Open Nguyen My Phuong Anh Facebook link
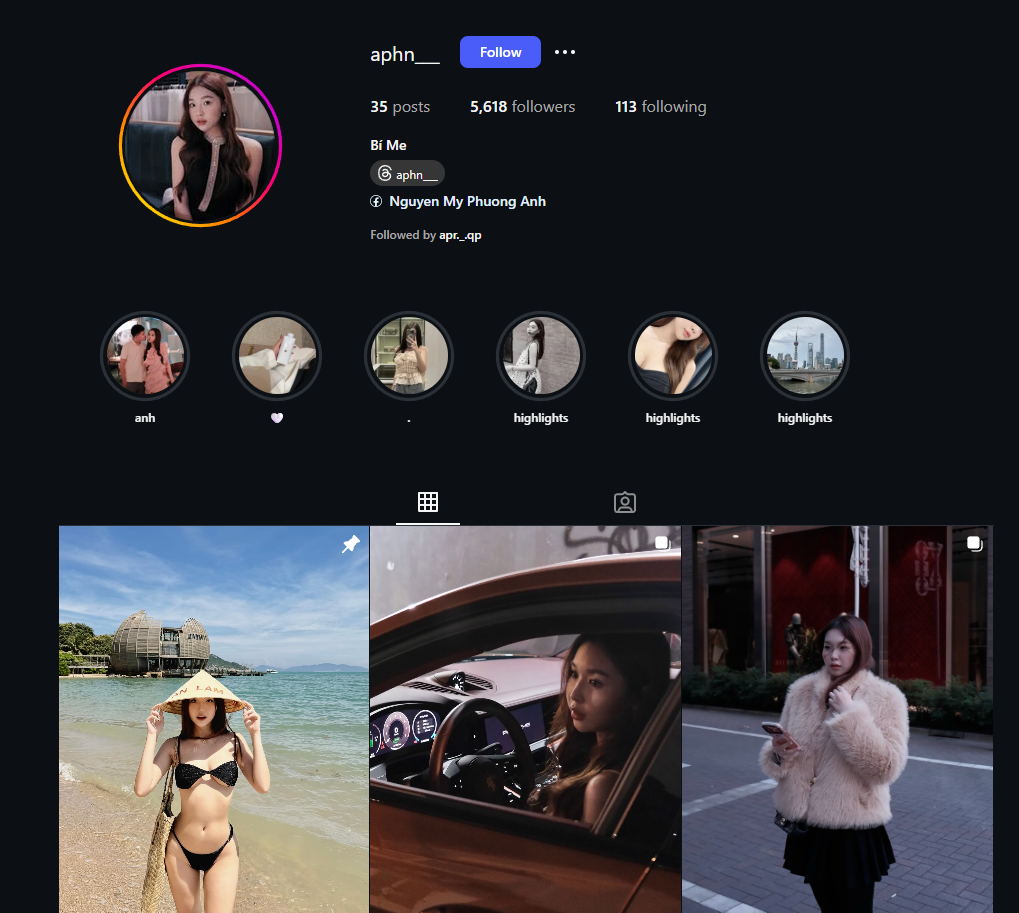Image resolution: width=1019 pixels, height=913 pixels. pyautogui.click(x=466, y=201)
